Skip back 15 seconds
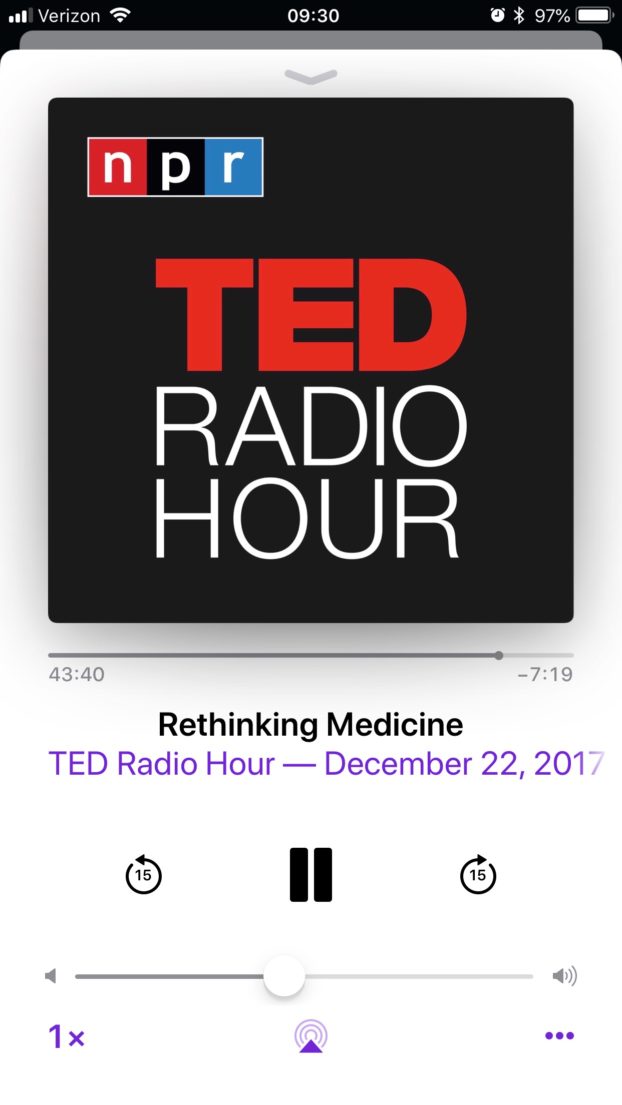 coord(143,874)
